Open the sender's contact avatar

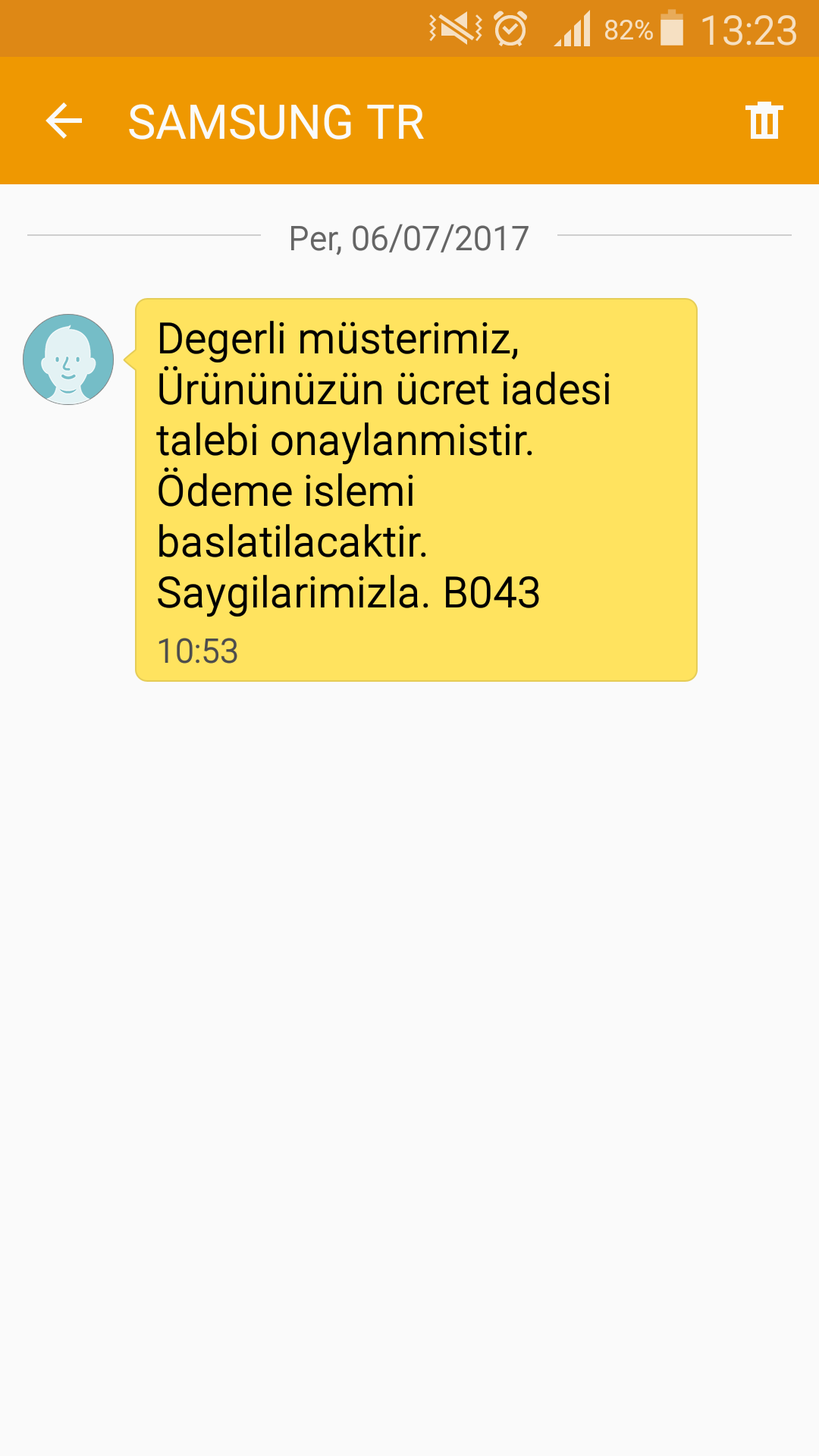[x=68, y=359]
